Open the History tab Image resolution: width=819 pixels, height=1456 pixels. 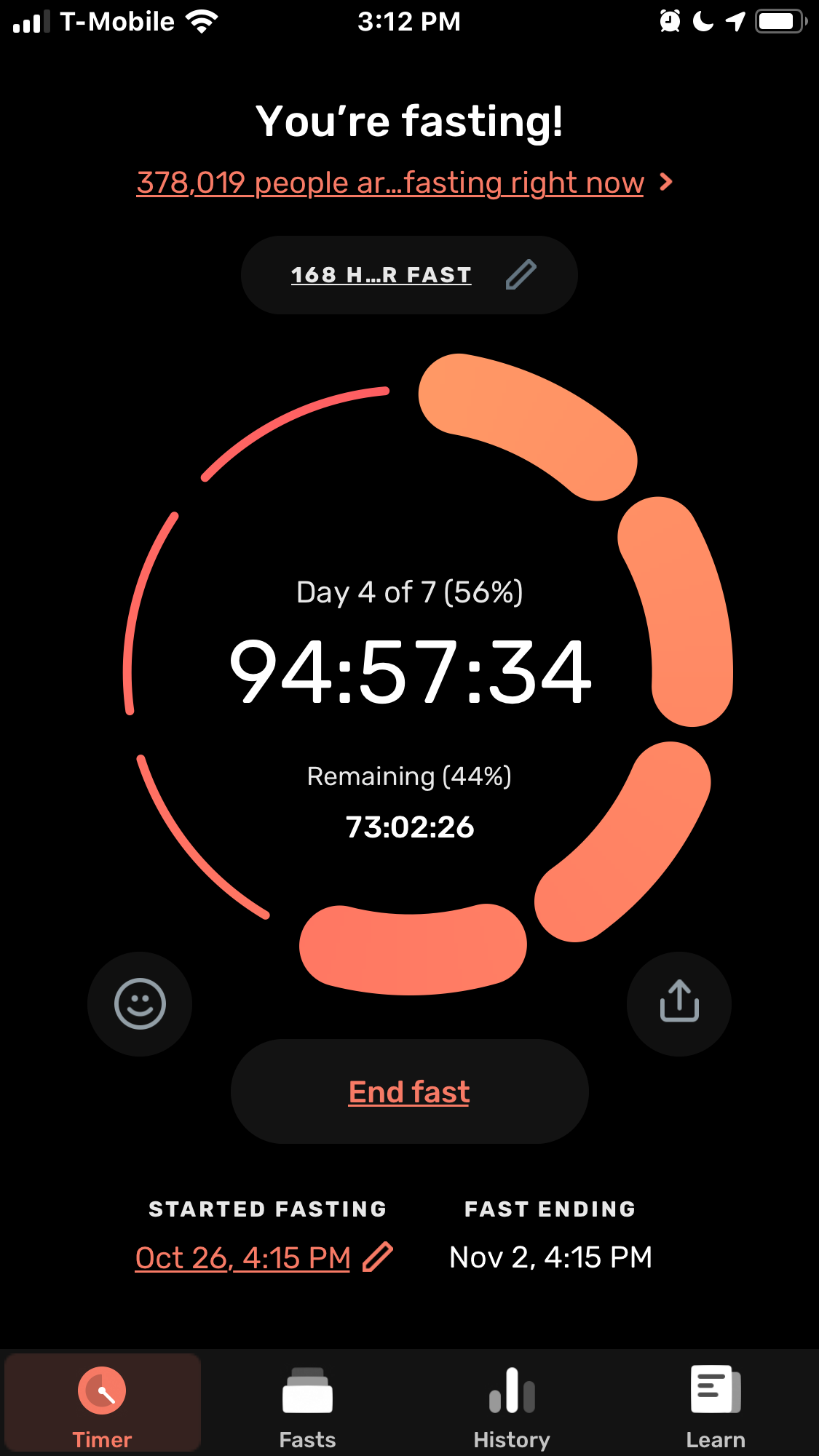(x=512, y=1404)
